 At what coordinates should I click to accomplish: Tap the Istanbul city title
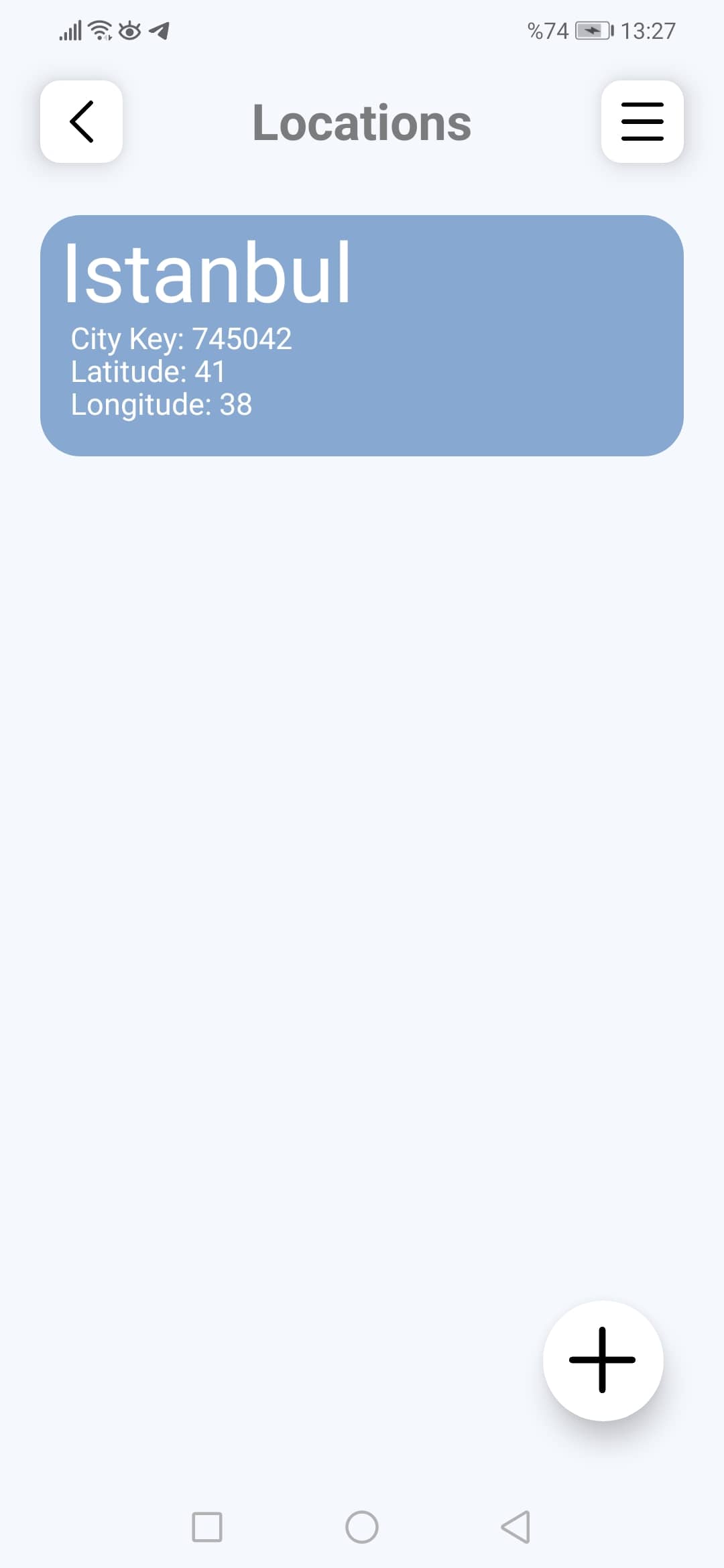pyautogui.click(x=208, y=271)
